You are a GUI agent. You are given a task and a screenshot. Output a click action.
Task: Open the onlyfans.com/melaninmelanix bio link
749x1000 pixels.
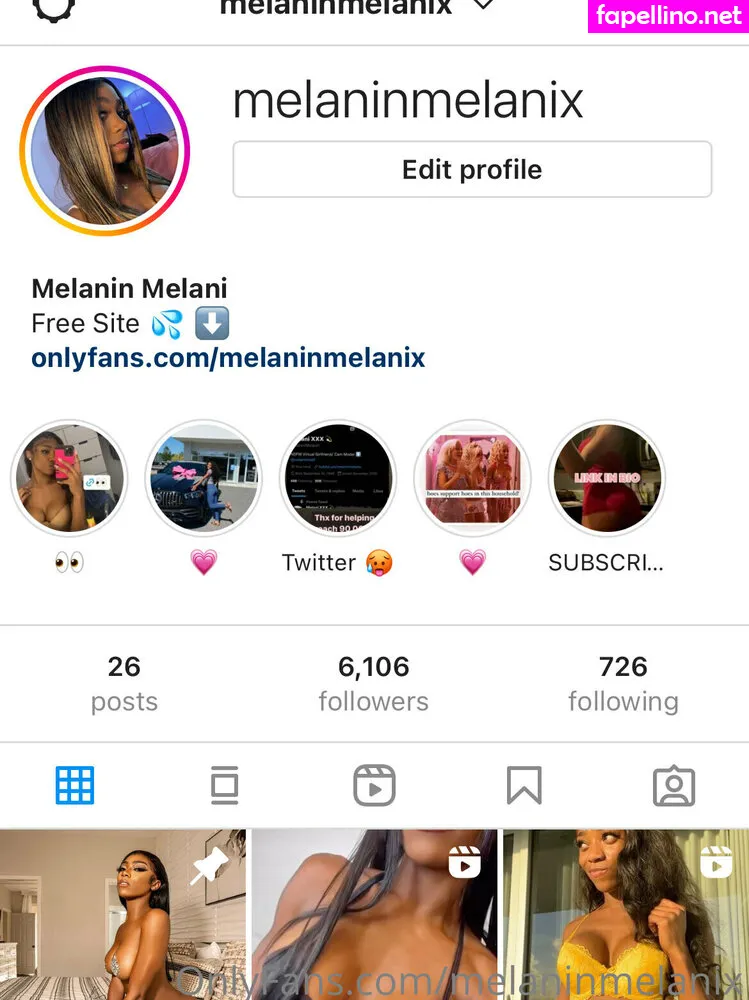(x=228, y=358)
